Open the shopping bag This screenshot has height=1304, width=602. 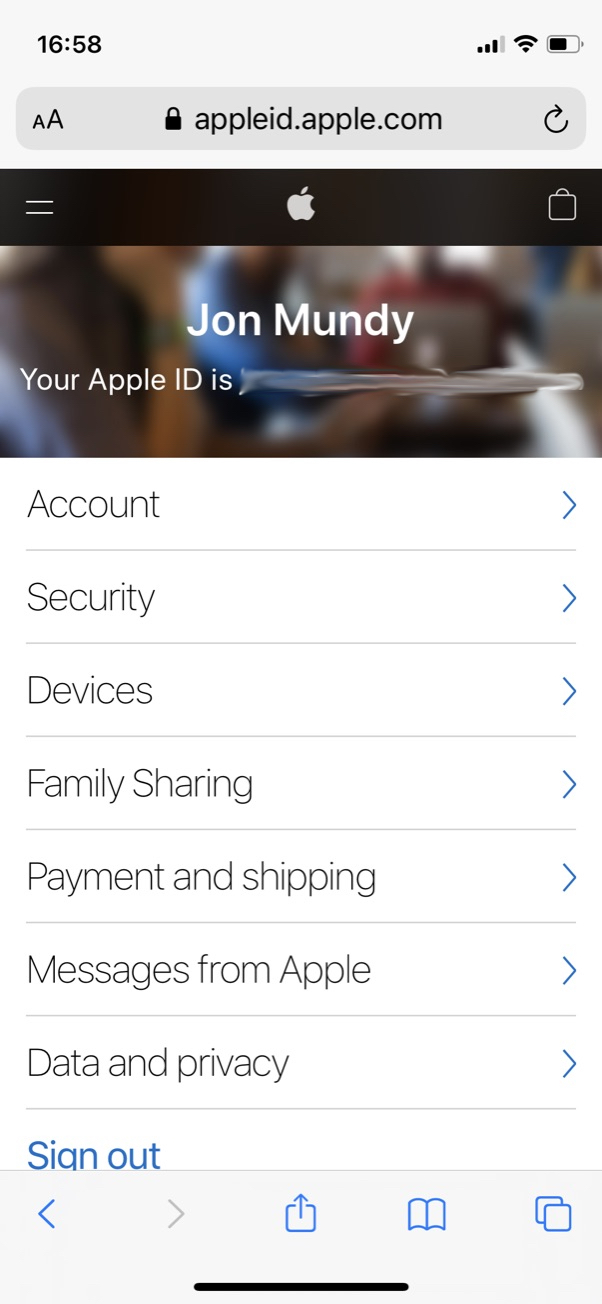click(562, 206)
